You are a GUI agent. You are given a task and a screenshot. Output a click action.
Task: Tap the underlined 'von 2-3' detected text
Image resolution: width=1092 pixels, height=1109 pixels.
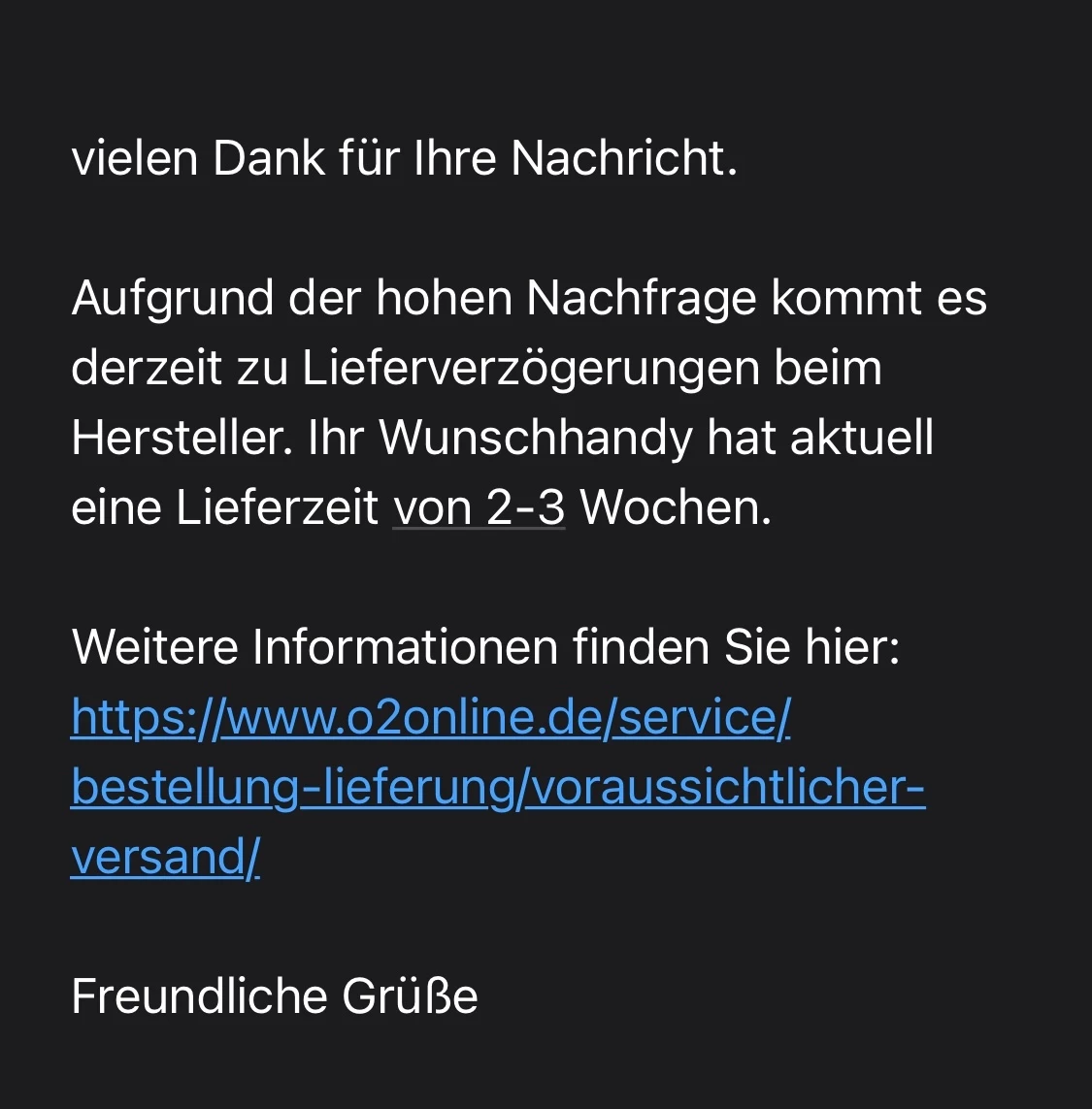(x=479, y=507)
